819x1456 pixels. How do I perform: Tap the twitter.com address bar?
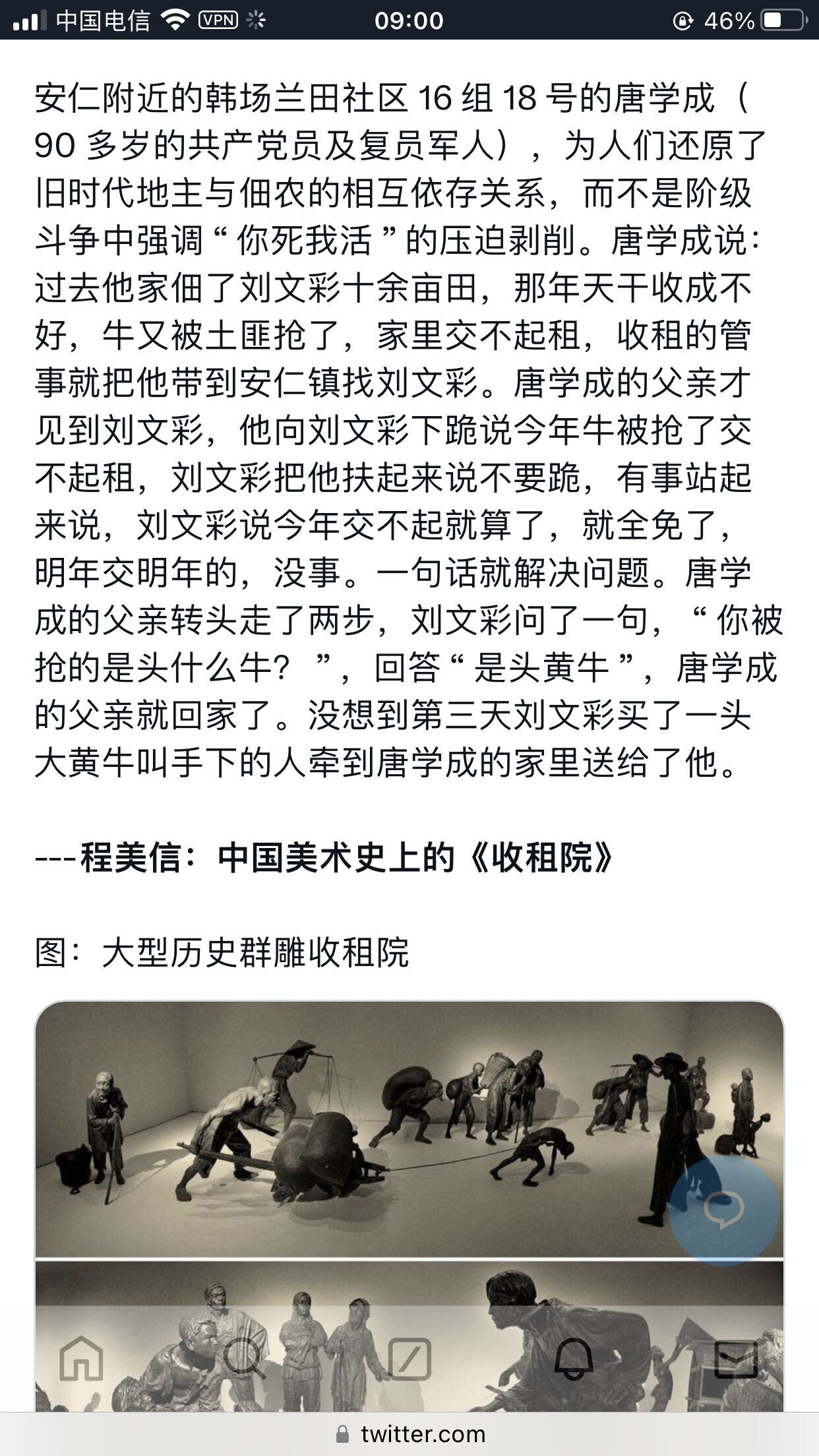[x=409, y=1434]
